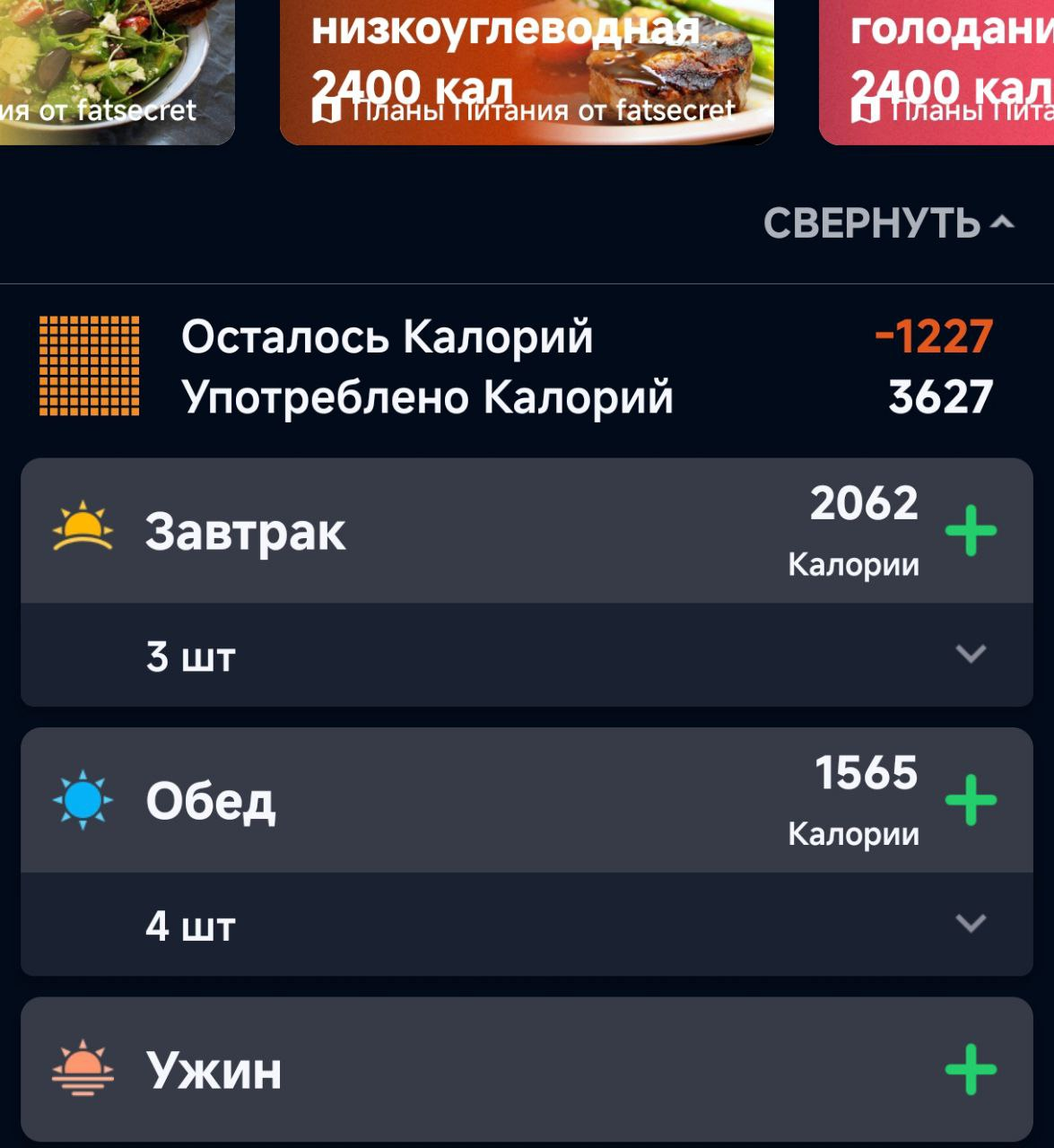Add food to Ужин
This screenshot has height=1148, width=1054.
(971, 1069)
